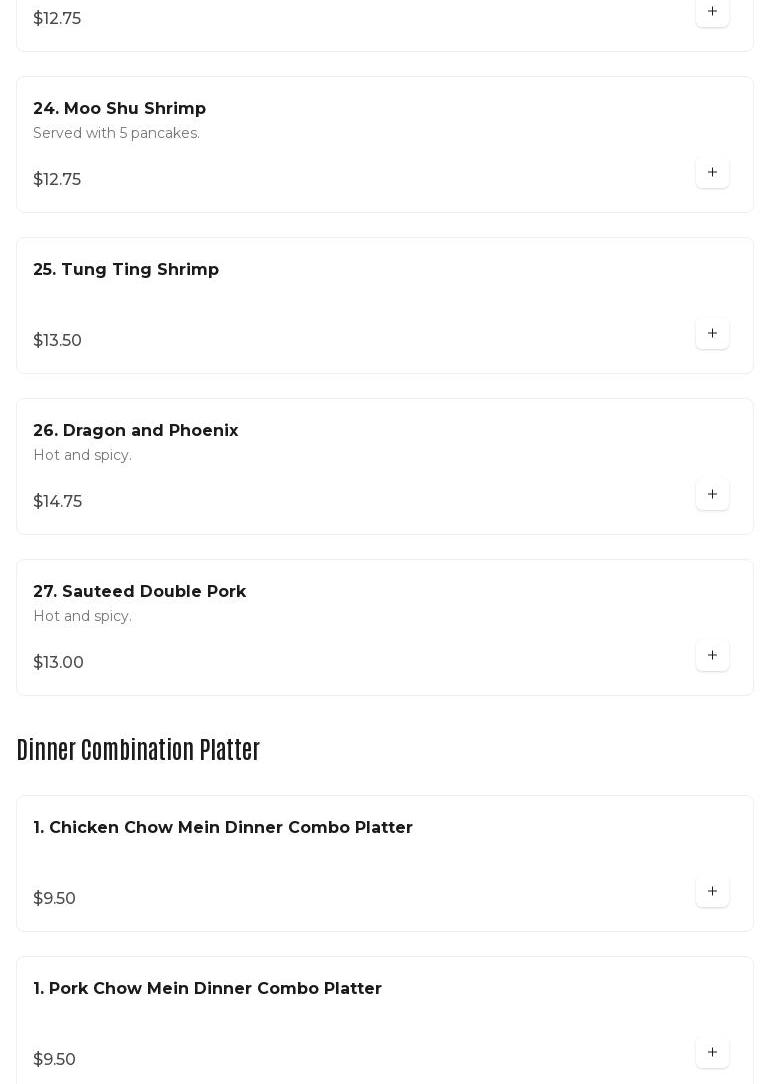Add Sauteed Double Pork with plus button
770x1084 pixels.
(712, 656)
